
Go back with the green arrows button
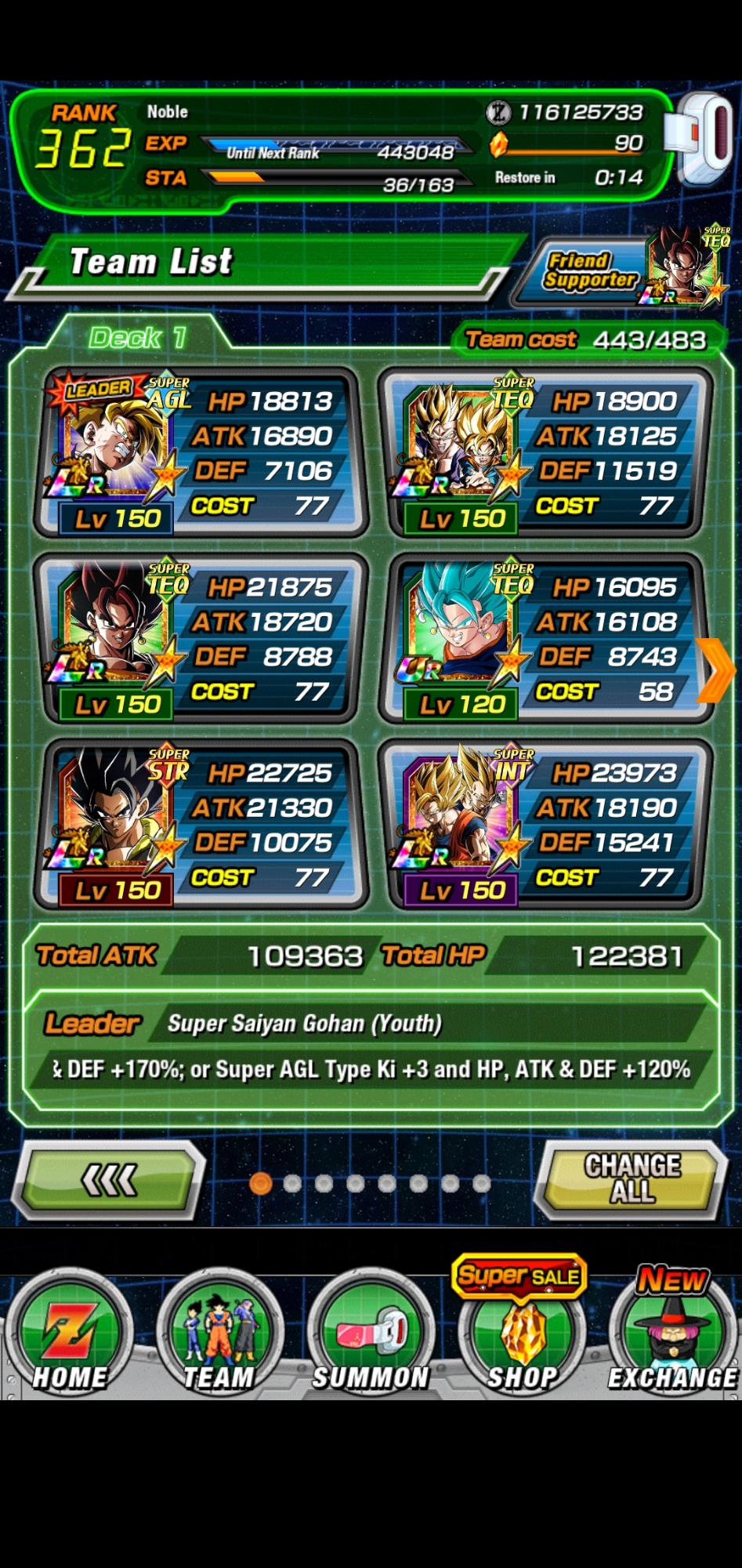[x=110, y=1179]
